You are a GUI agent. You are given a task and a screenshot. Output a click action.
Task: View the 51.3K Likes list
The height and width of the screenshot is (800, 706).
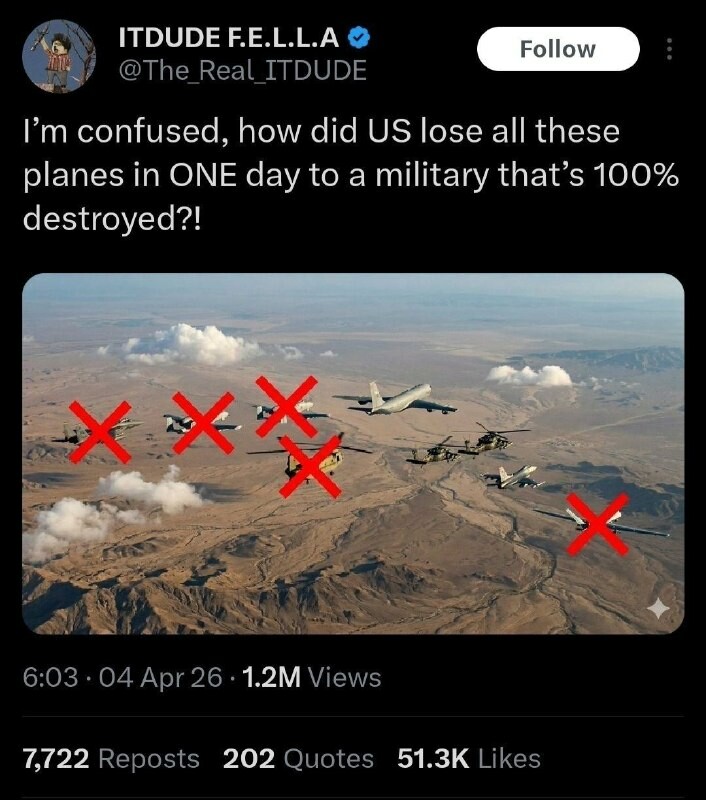pos(469,759)
